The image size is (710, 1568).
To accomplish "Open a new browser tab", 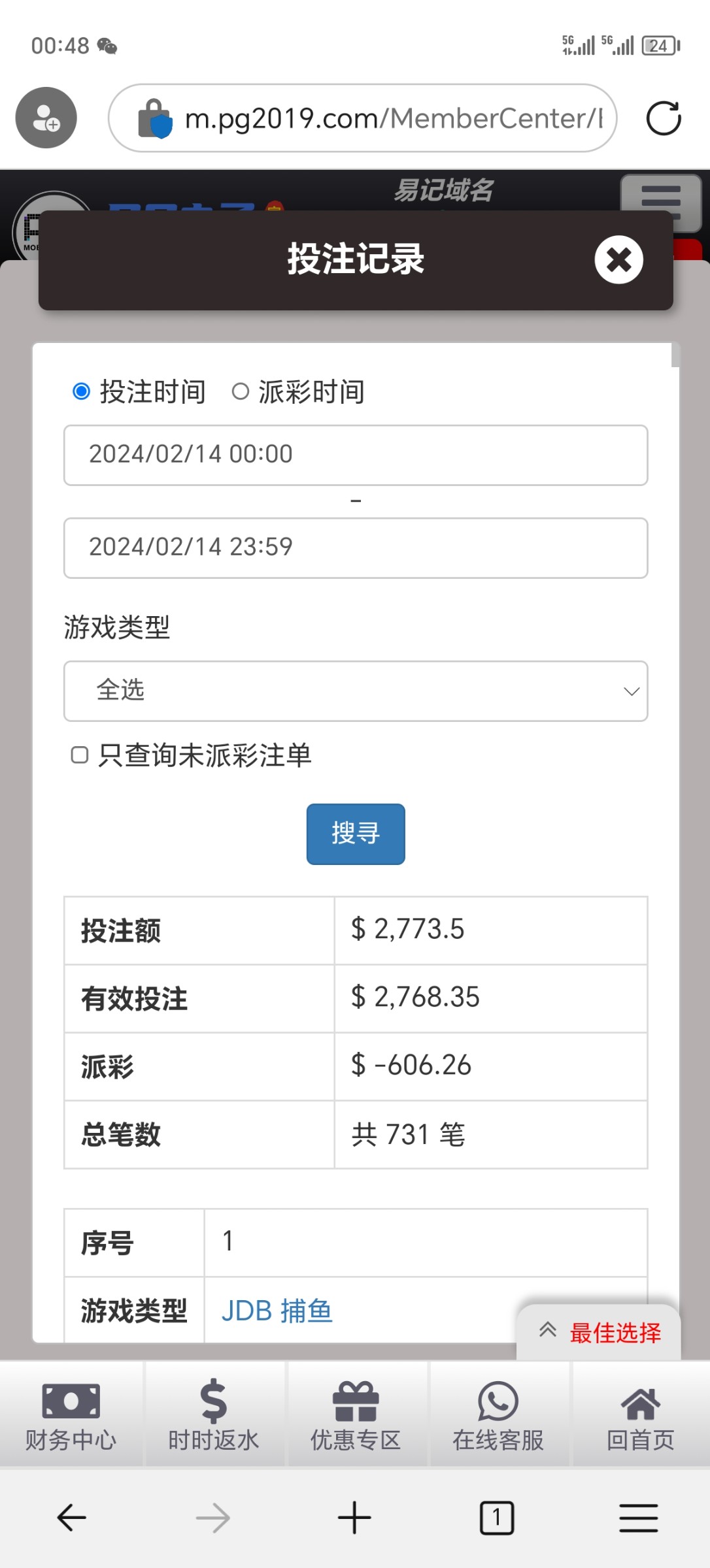I will coord(354,1517).
